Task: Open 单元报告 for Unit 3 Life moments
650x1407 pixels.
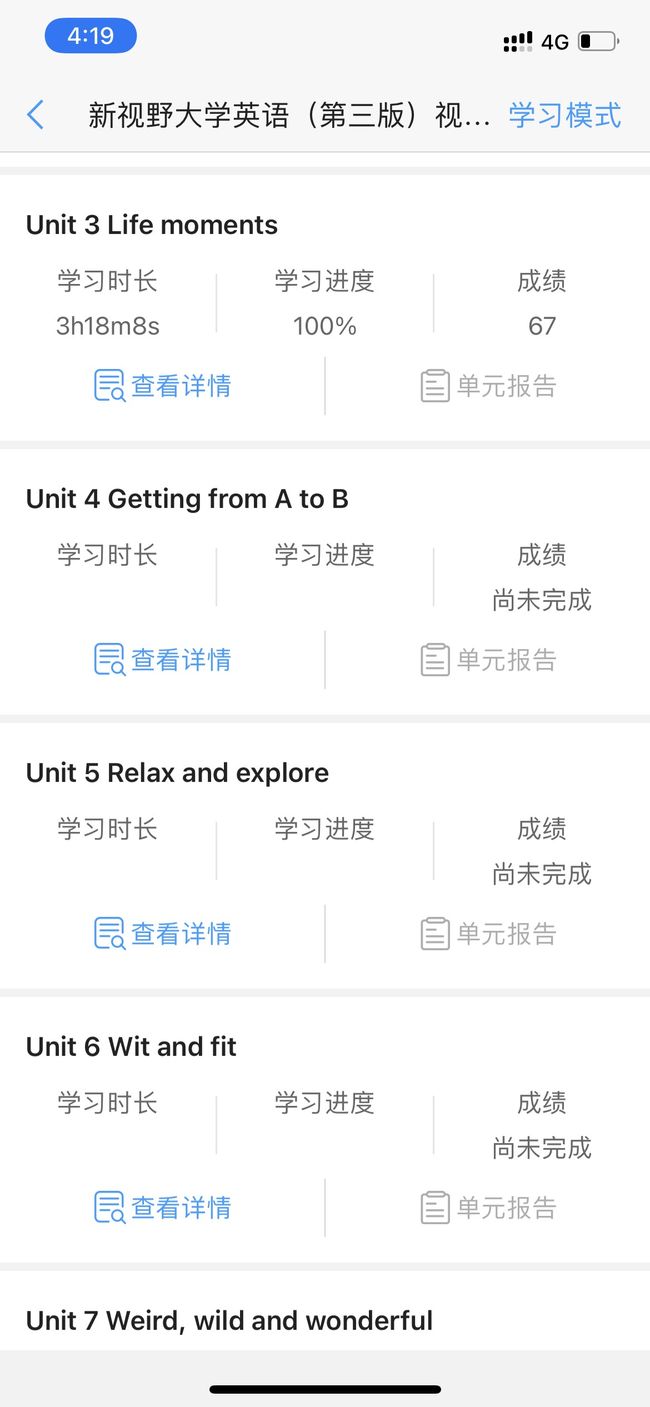Action: [x=488, y=386]
